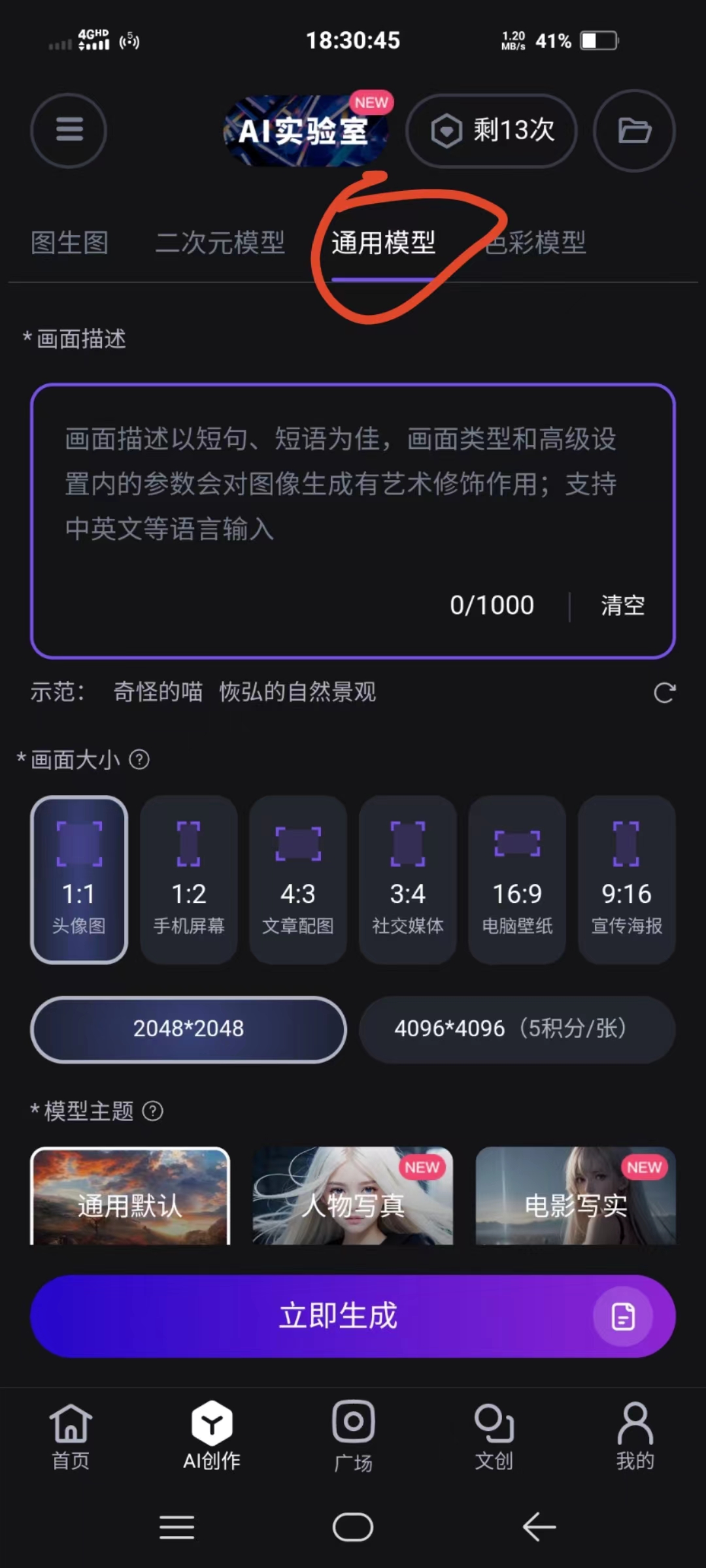Select the 1:2 手机屏幕 size
Viewport: 706px width, 1568px height.
click(x=189, y=879)
